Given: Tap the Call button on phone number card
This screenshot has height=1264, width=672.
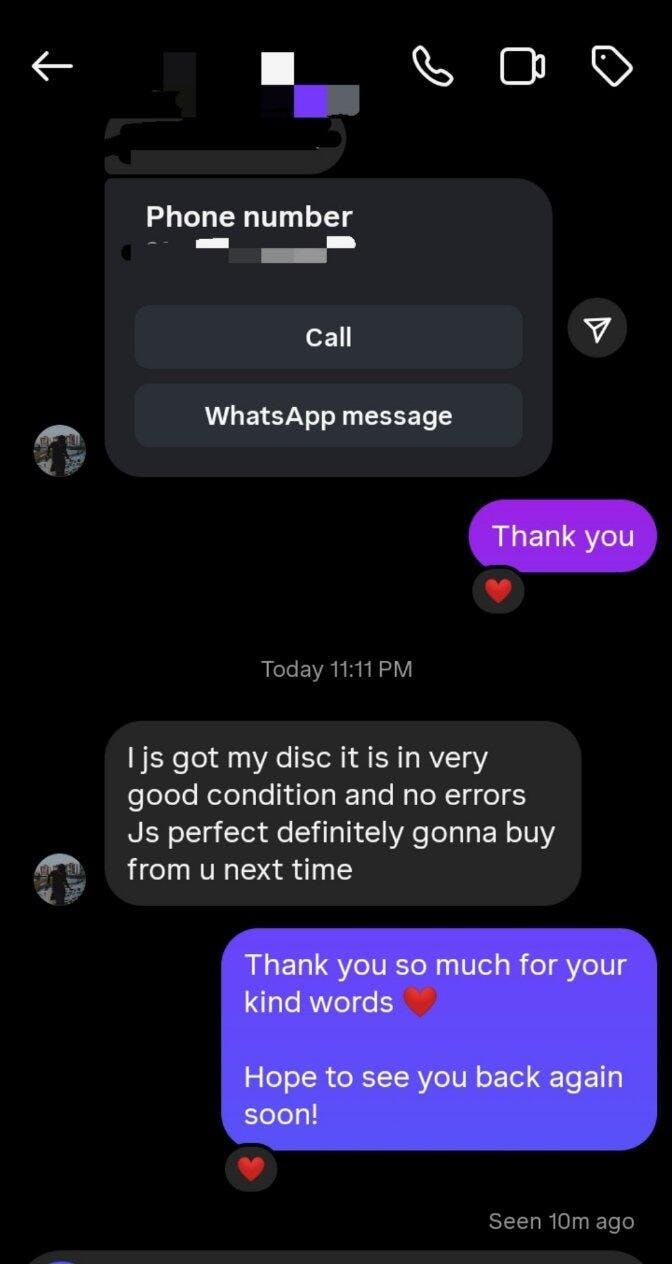Looking at the screenshot, I should (328, 338).
